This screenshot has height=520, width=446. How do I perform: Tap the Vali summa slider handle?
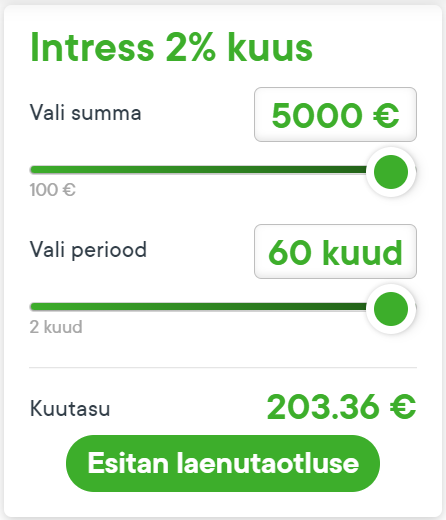[x=391, y=172]
